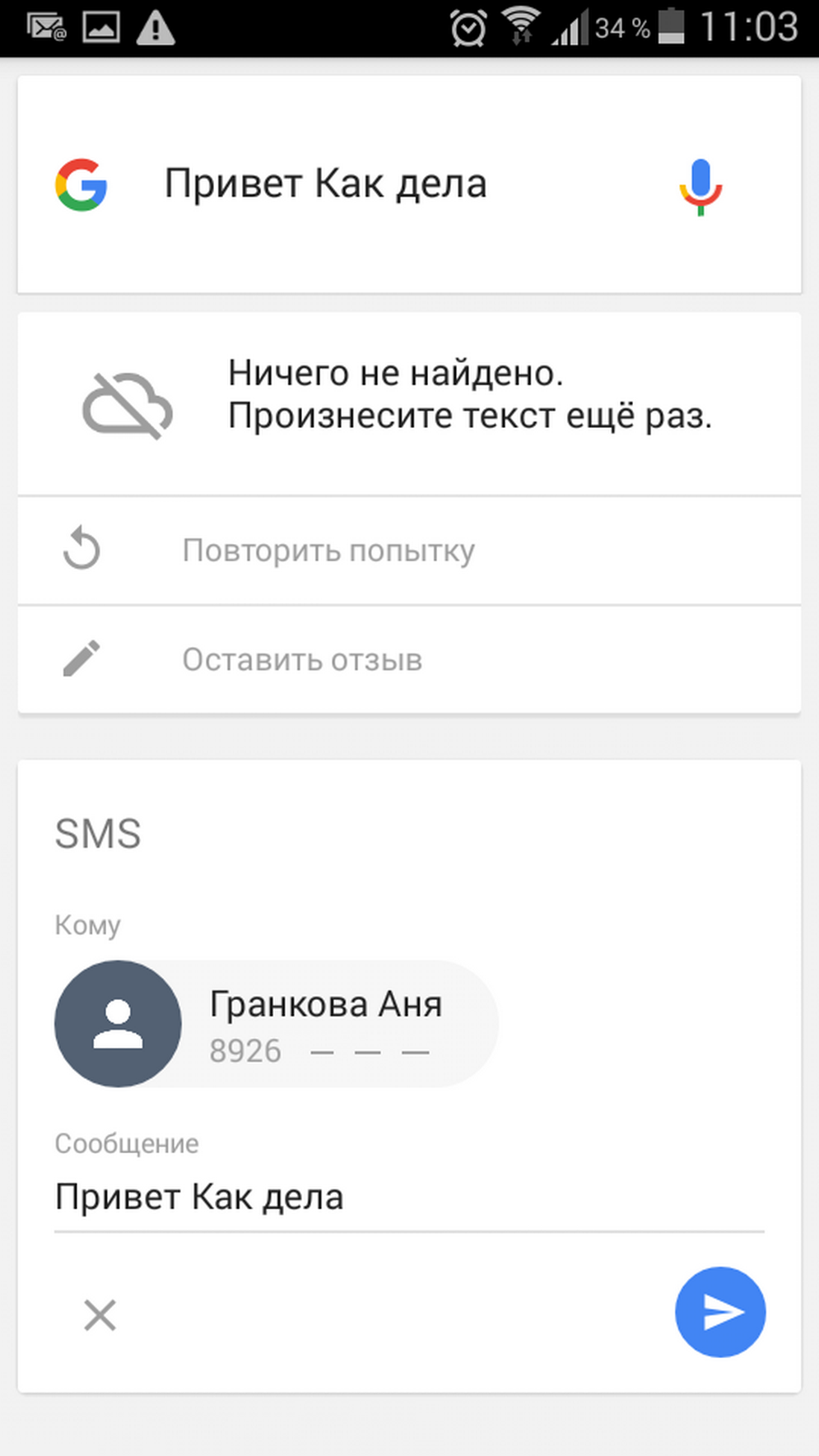
Task: Select 'Повторить попытку' to retry
Action: (328, 551)
